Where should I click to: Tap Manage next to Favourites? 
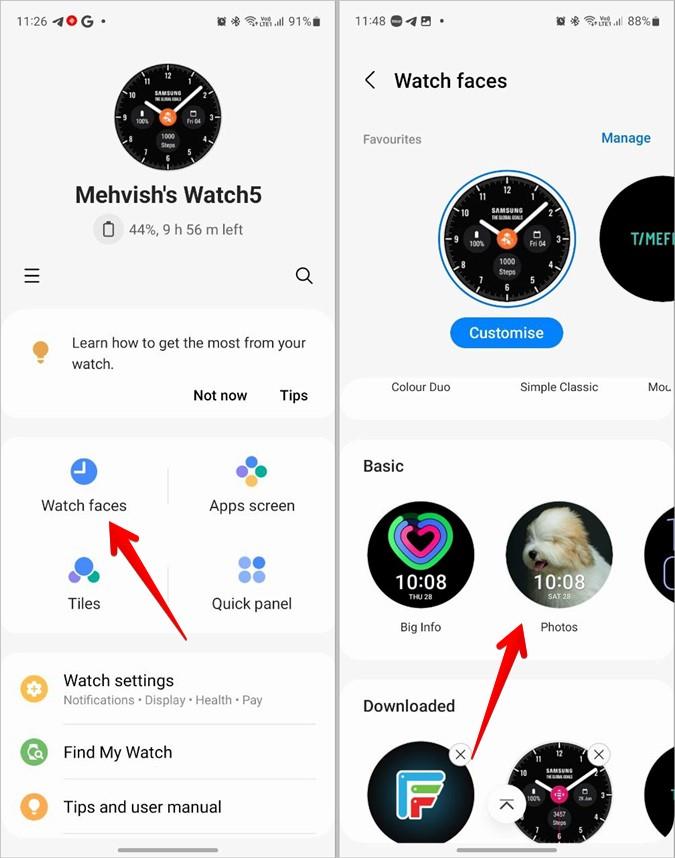coord(626,138)
